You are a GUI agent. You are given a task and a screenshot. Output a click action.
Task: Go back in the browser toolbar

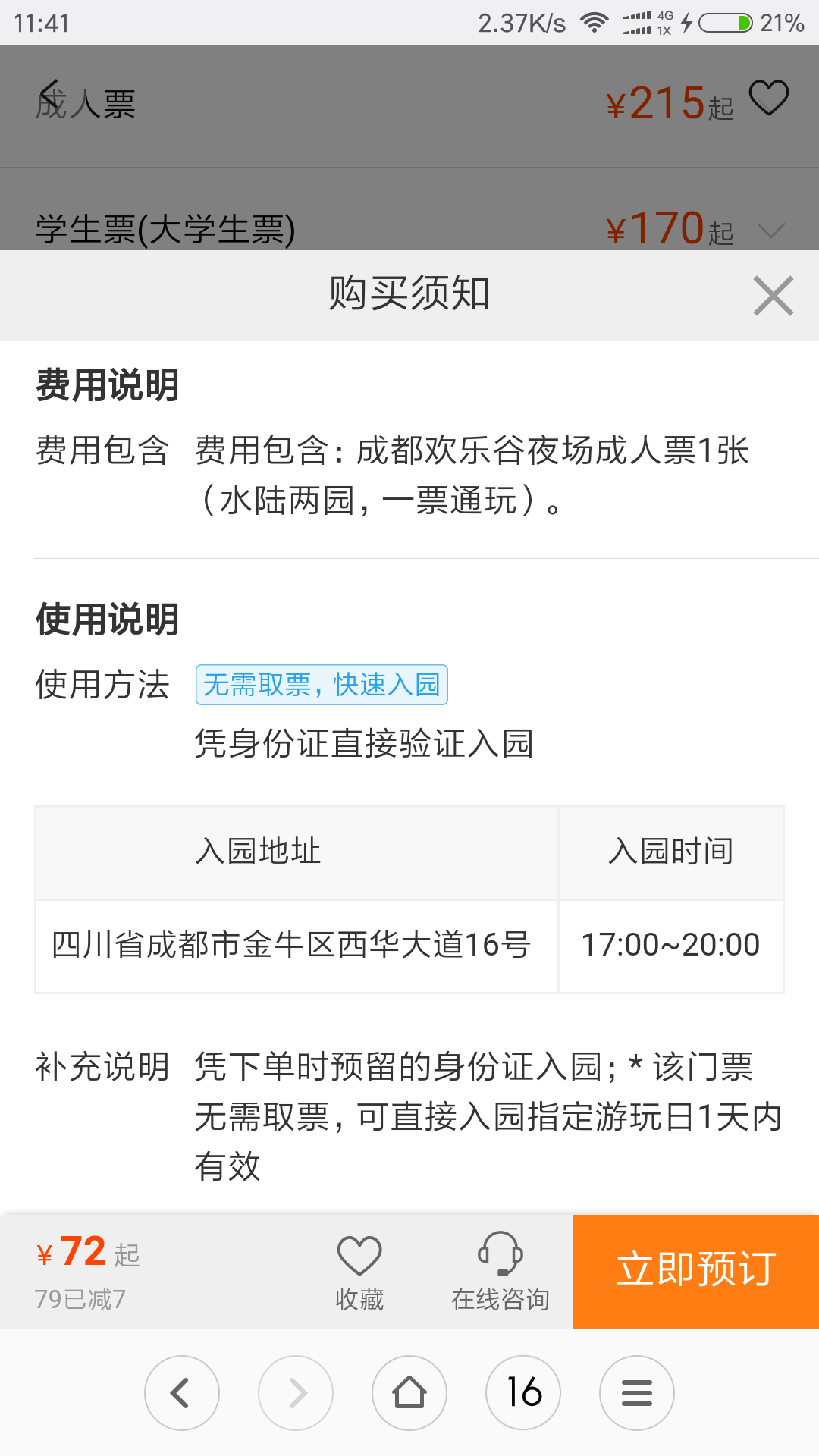coord(182,1393)
